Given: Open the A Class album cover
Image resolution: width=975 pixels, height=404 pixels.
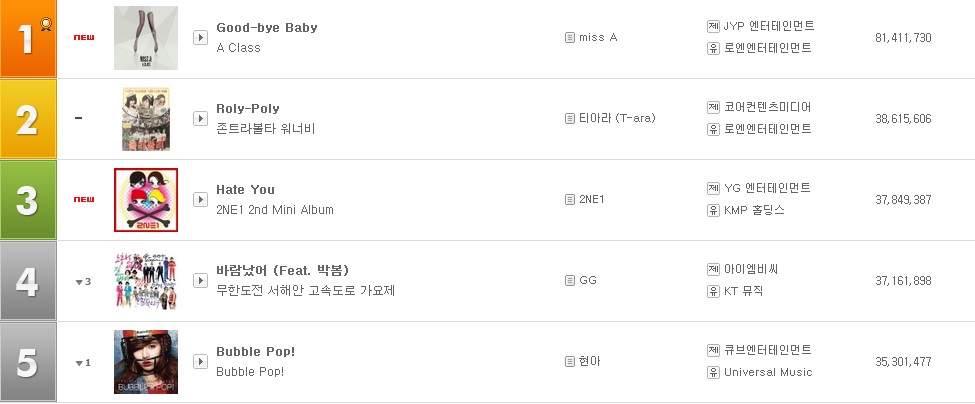Looking at the screenshot, I should point(146,38).
